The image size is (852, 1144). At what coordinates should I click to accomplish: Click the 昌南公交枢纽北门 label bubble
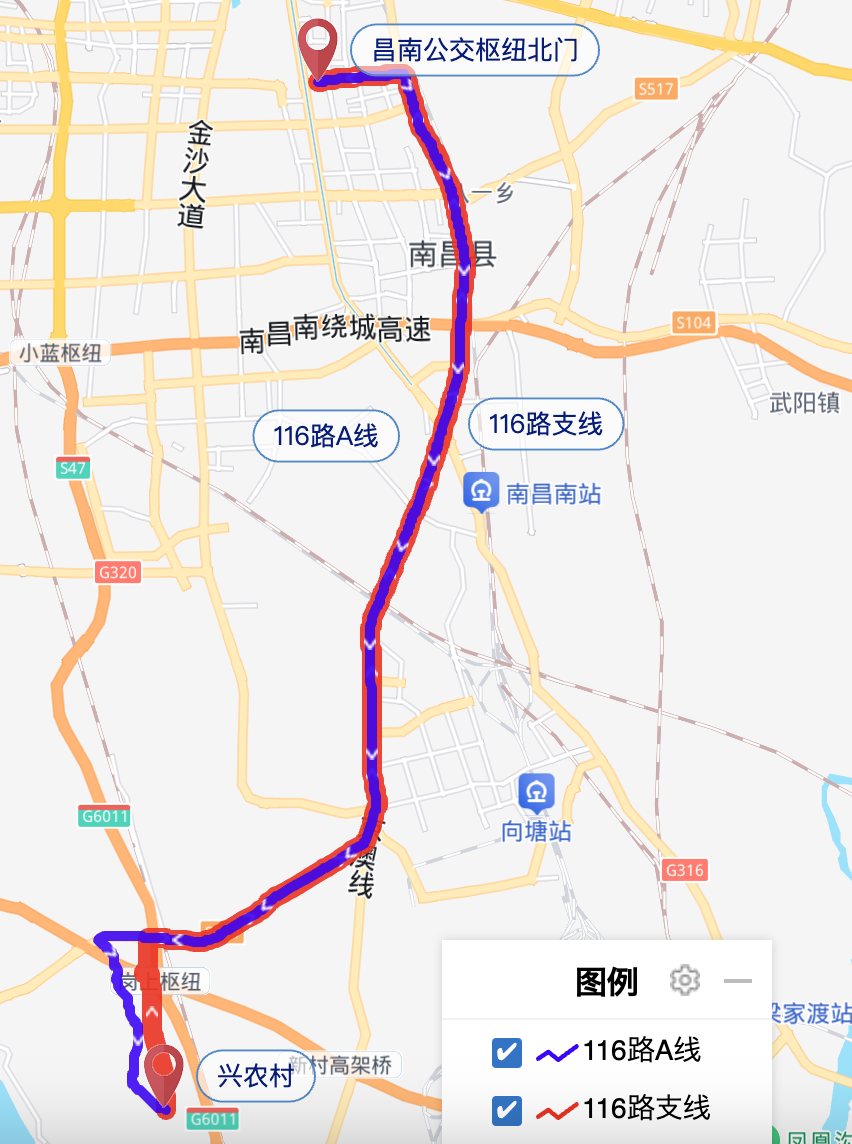point(474,49)
